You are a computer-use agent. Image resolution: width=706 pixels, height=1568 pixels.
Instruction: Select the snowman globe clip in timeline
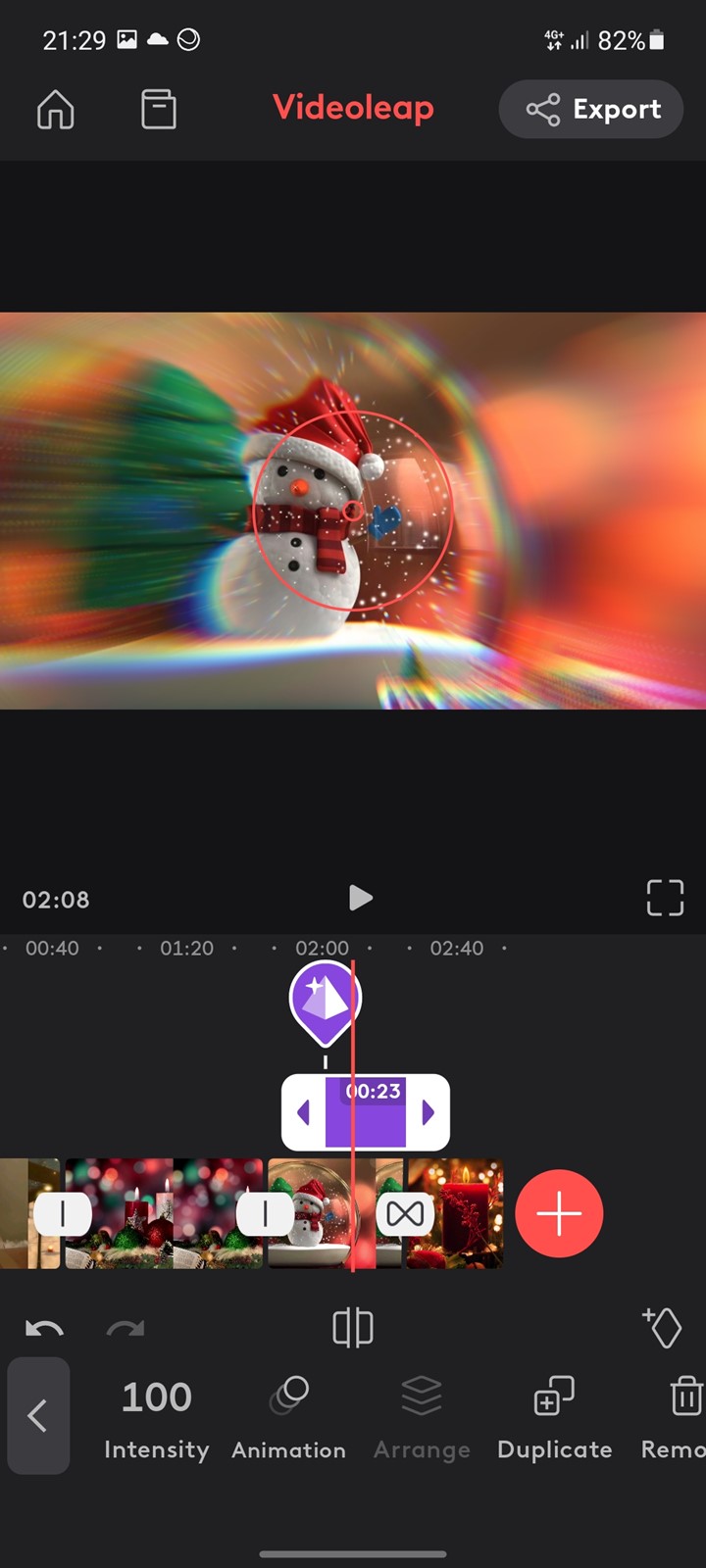[324, 1213]
